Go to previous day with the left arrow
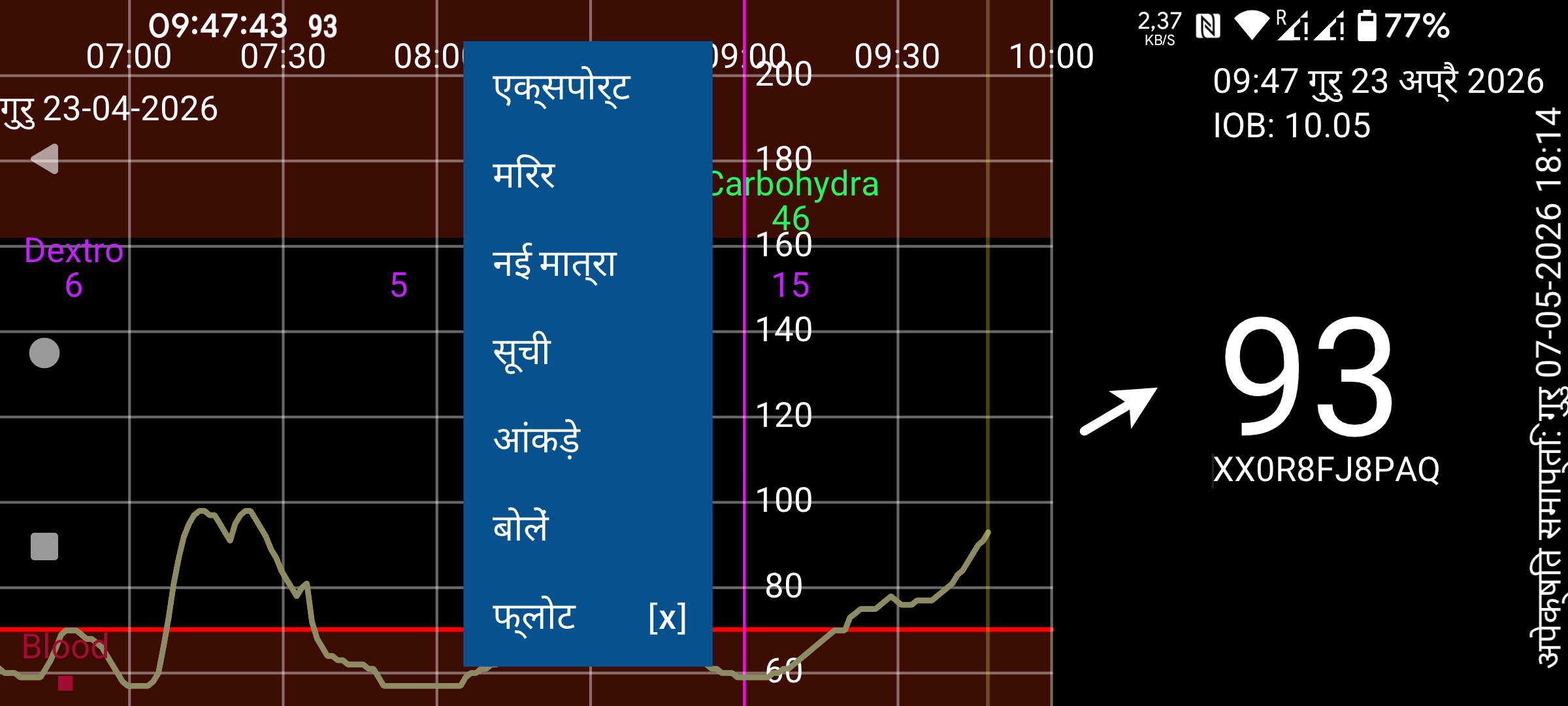This screenshot has width=1568, height=706. [45, 159]
